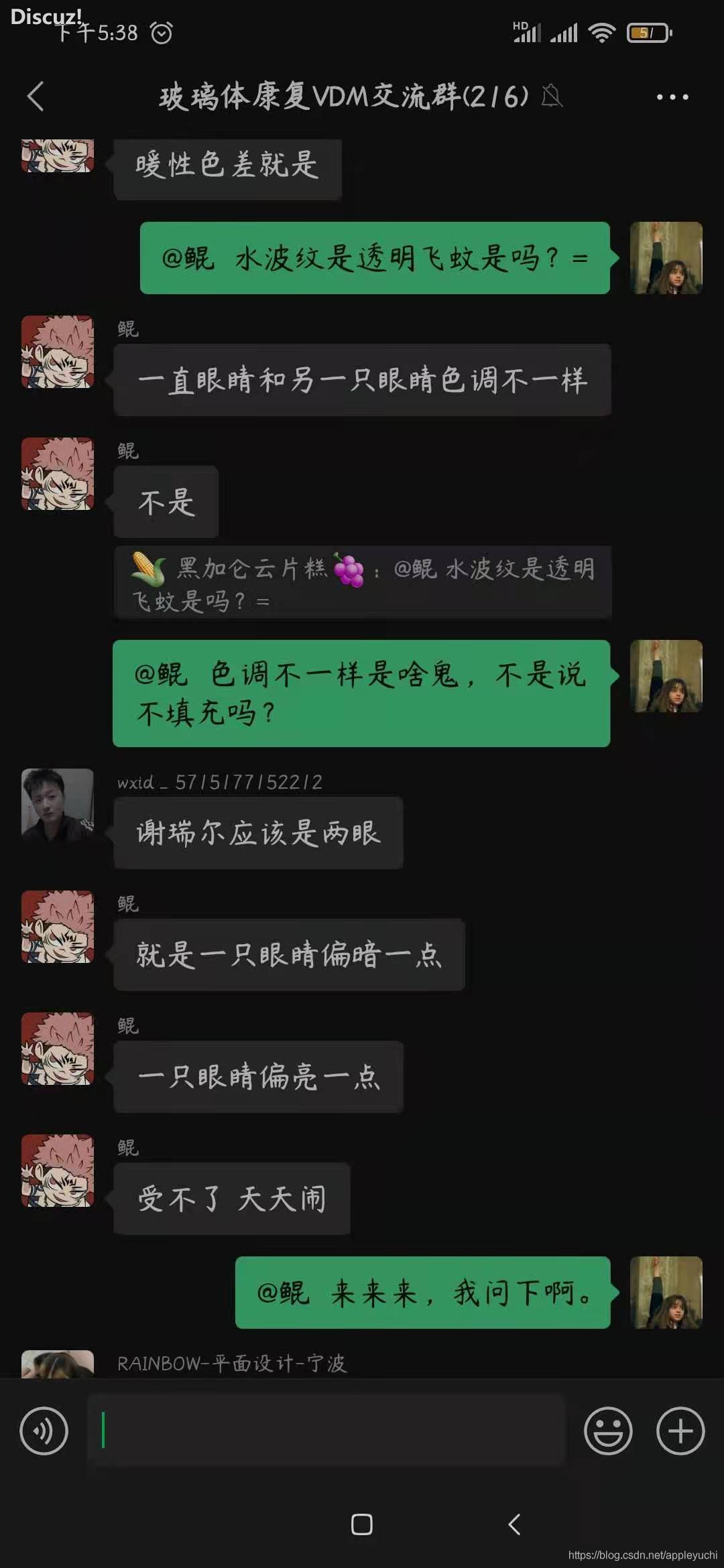Open 鲲's avatar next to 不是
This screenshot has height=1568, width=724.
click(58, 474)
